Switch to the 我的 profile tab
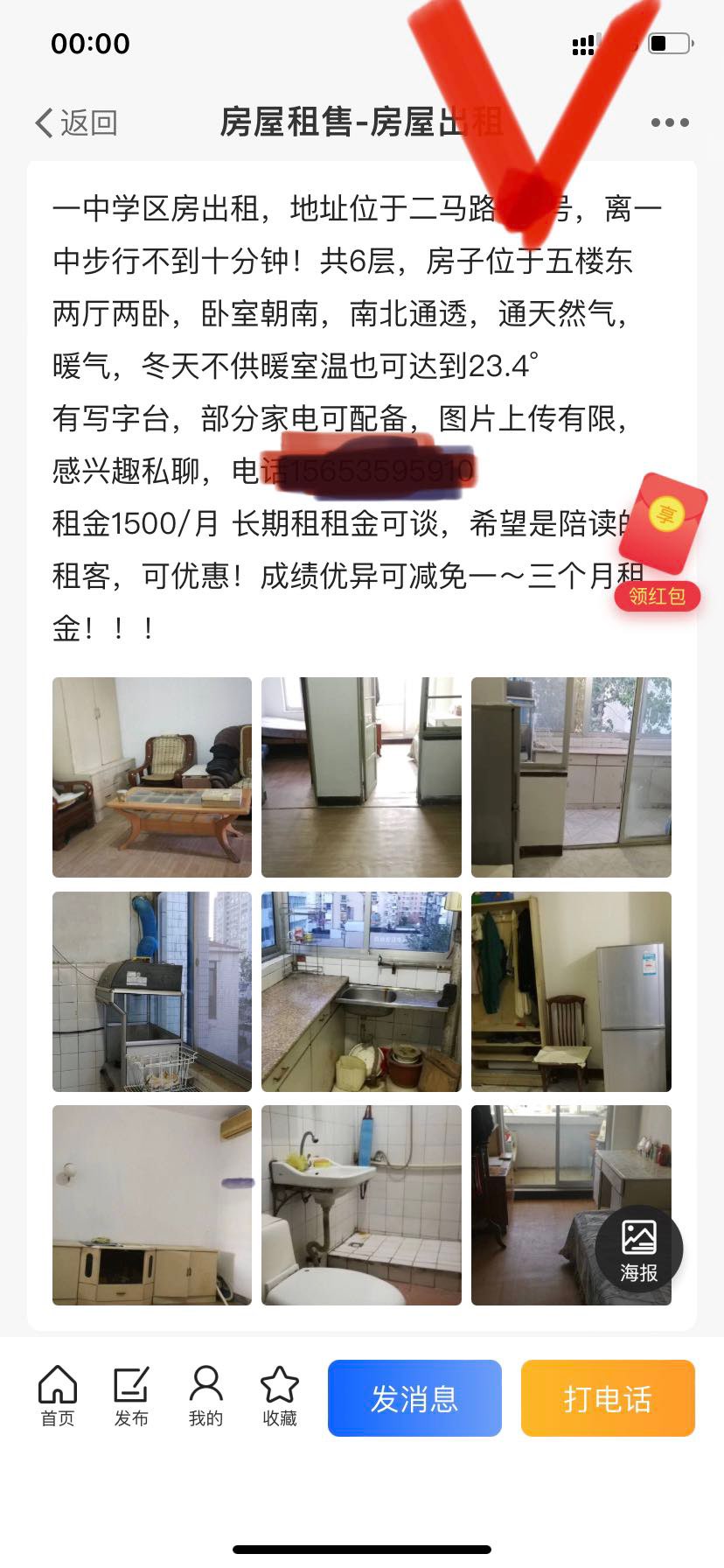724x1568 pixels. pos(205,1396)
